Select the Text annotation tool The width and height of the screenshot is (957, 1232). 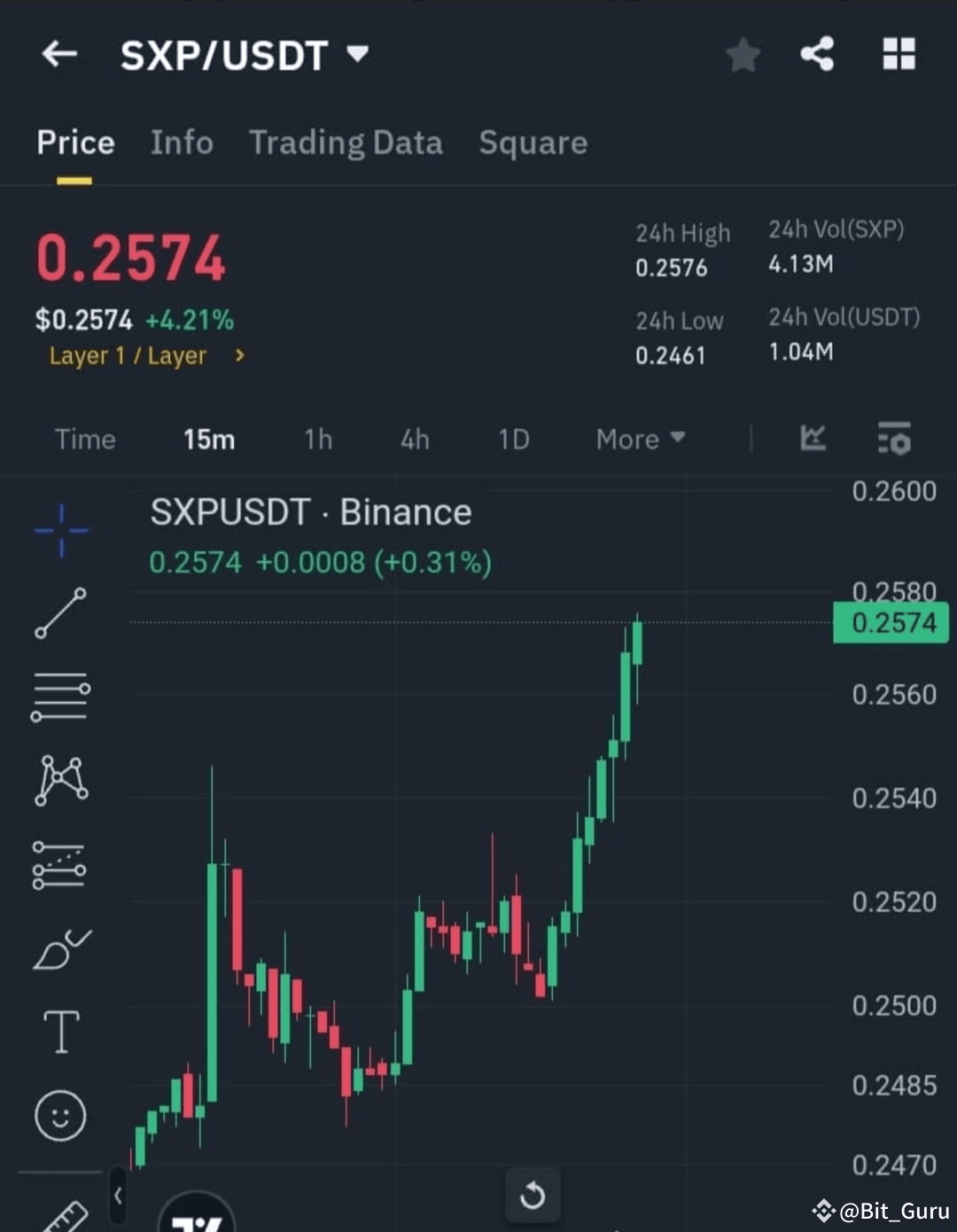tap(60, 1031)
